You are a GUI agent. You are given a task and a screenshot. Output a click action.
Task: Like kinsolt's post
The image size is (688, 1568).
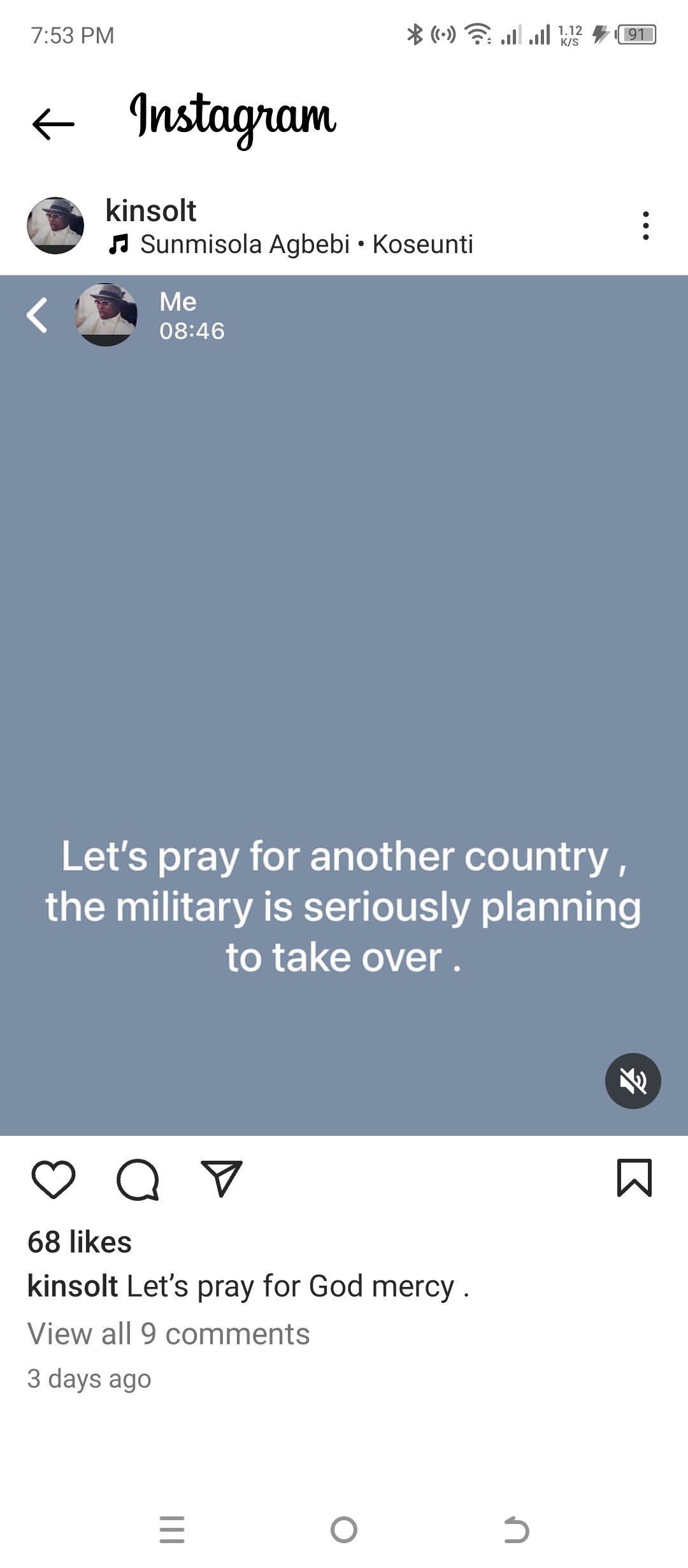click(54, 1179)
